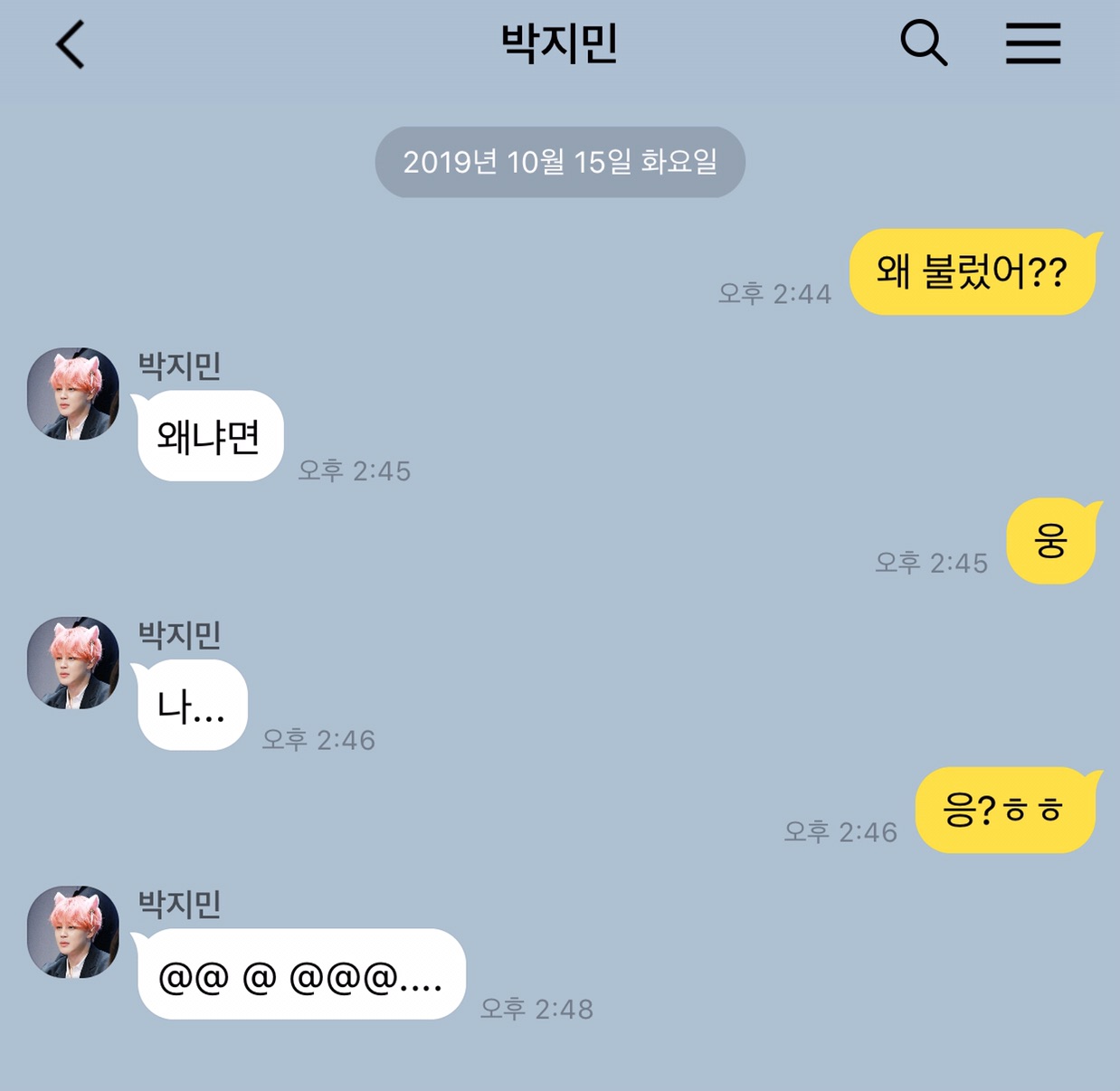
Task: Tap the avatar next to the "나..." message
Action: coord(73,663)
